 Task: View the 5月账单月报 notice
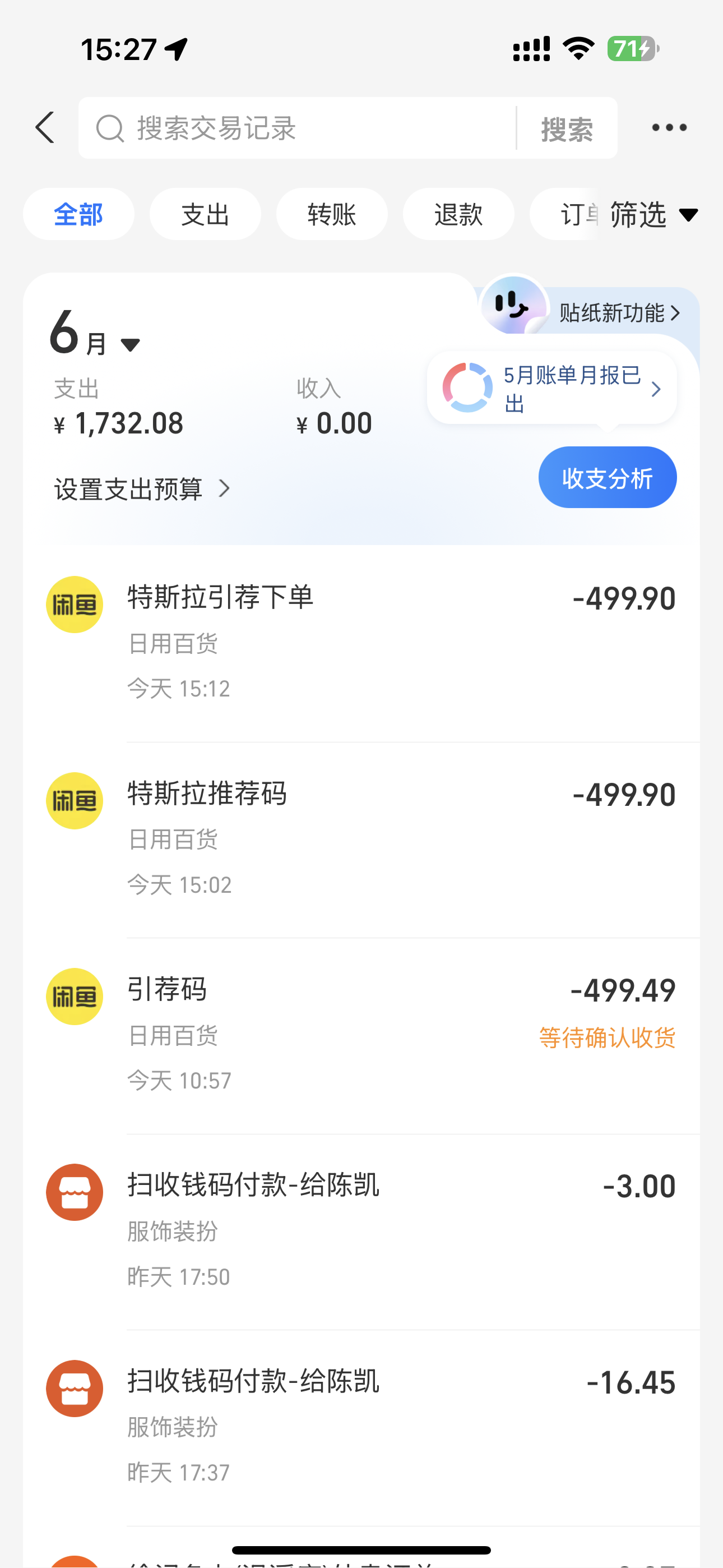[x=551, y=388]
